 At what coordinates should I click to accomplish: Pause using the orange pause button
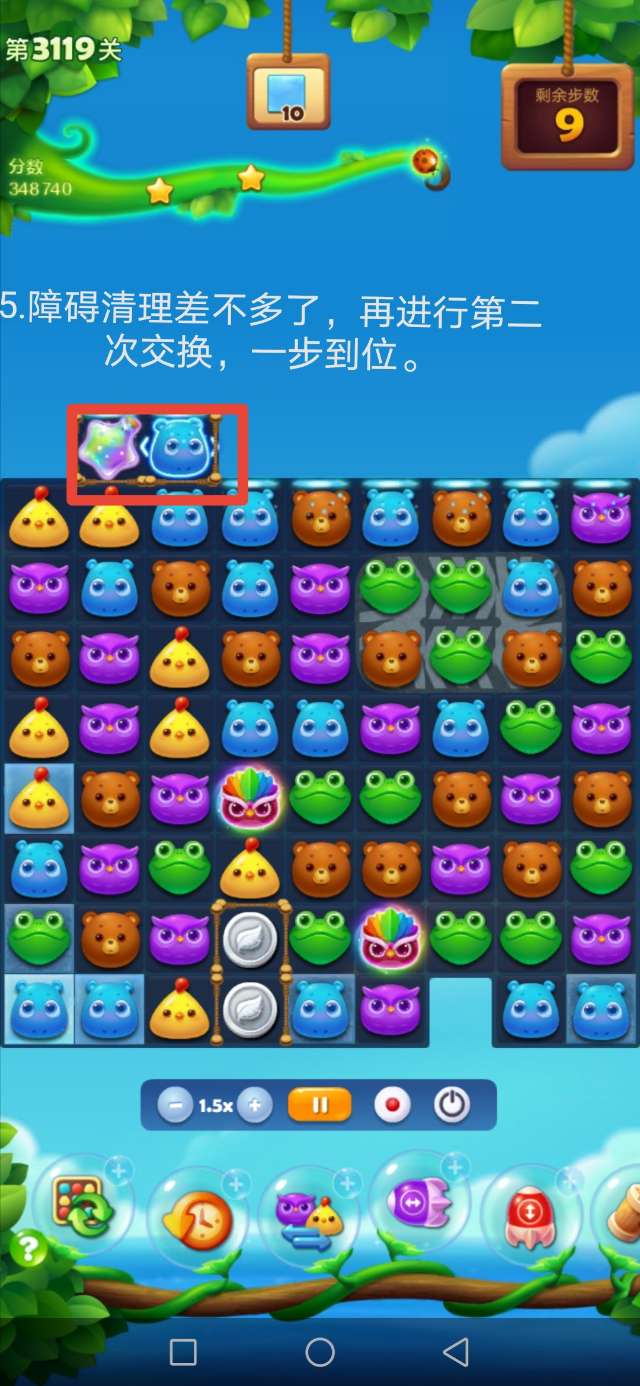(x=320, y=1106)
